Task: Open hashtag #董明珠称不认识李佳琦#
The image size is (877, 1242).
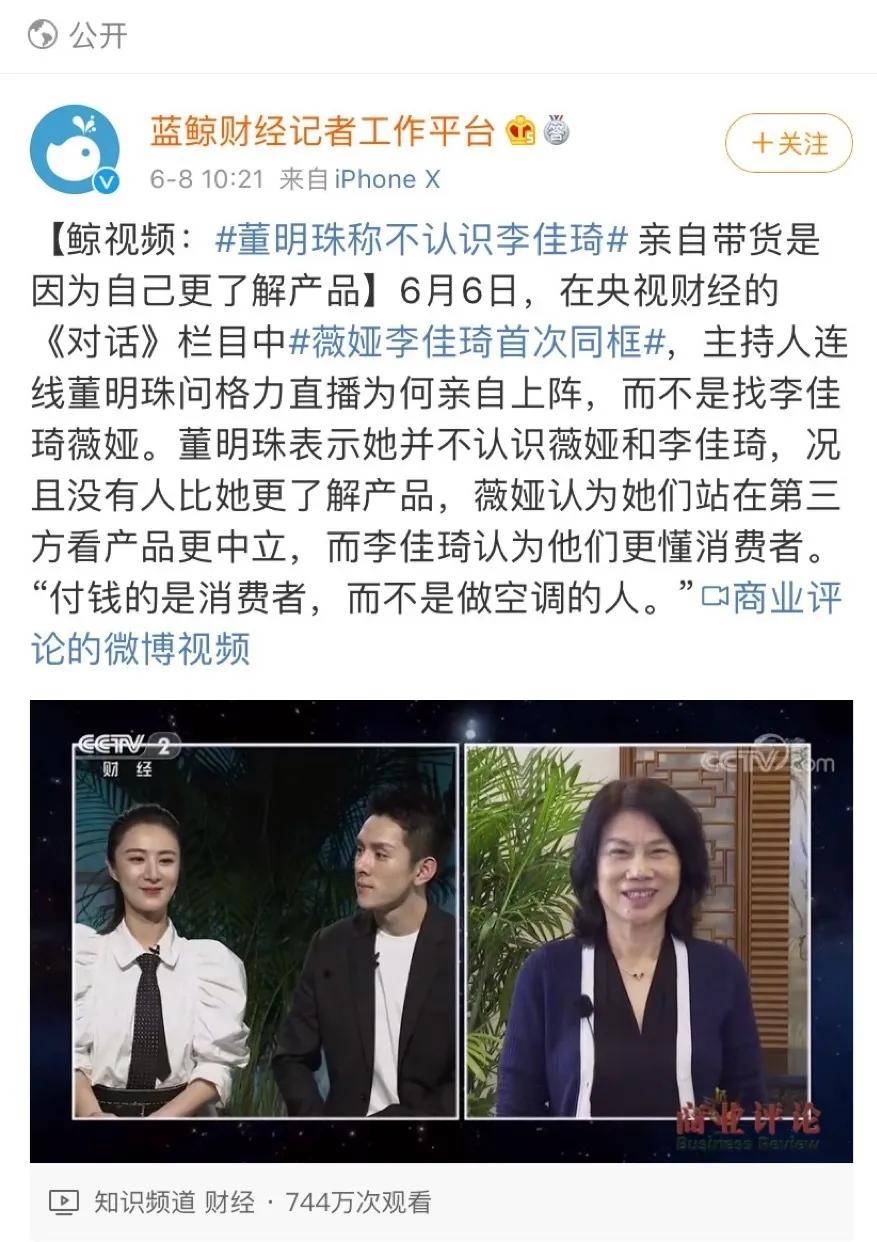Action: pyautogui.click(x=421, y=240)
